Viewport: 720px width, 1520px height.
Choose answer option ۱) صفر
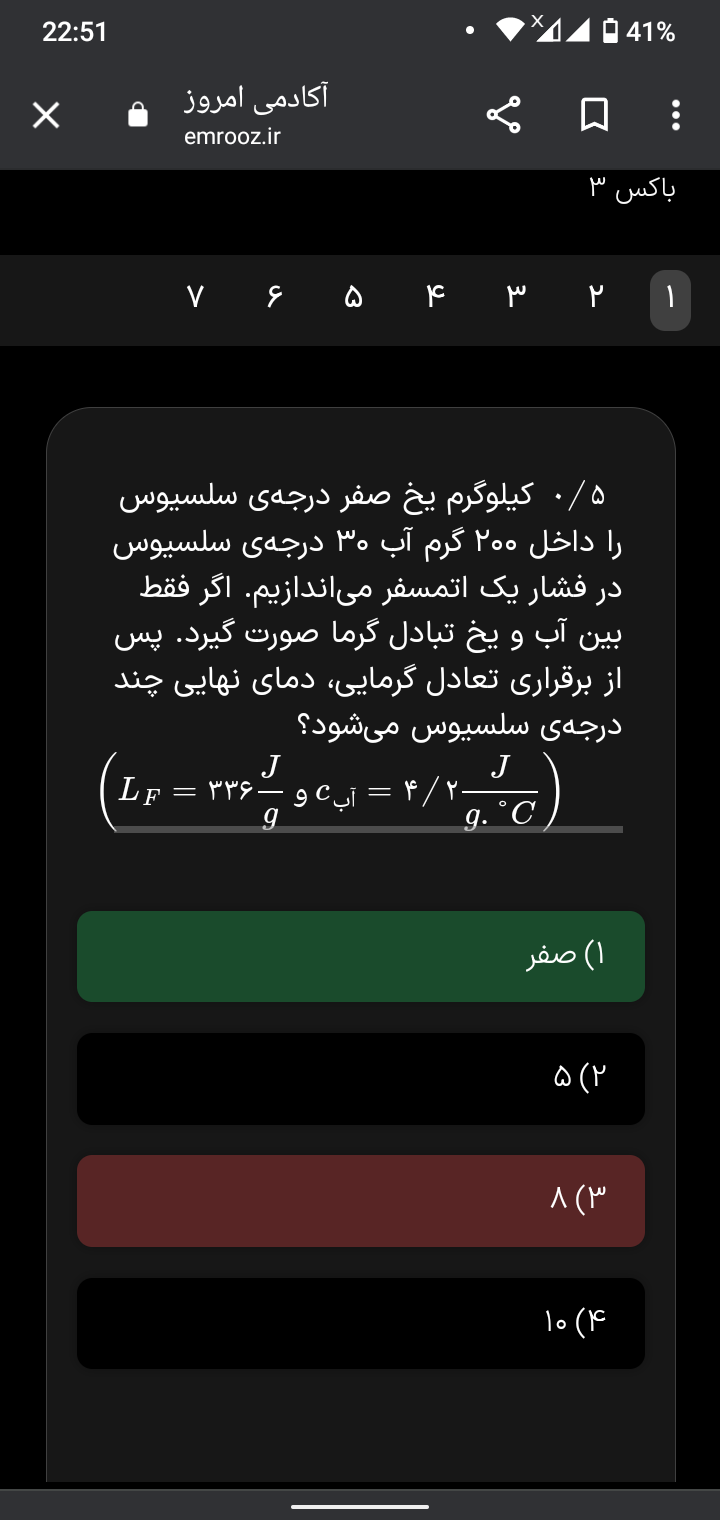pyautogui.click(x=361, y=956)
